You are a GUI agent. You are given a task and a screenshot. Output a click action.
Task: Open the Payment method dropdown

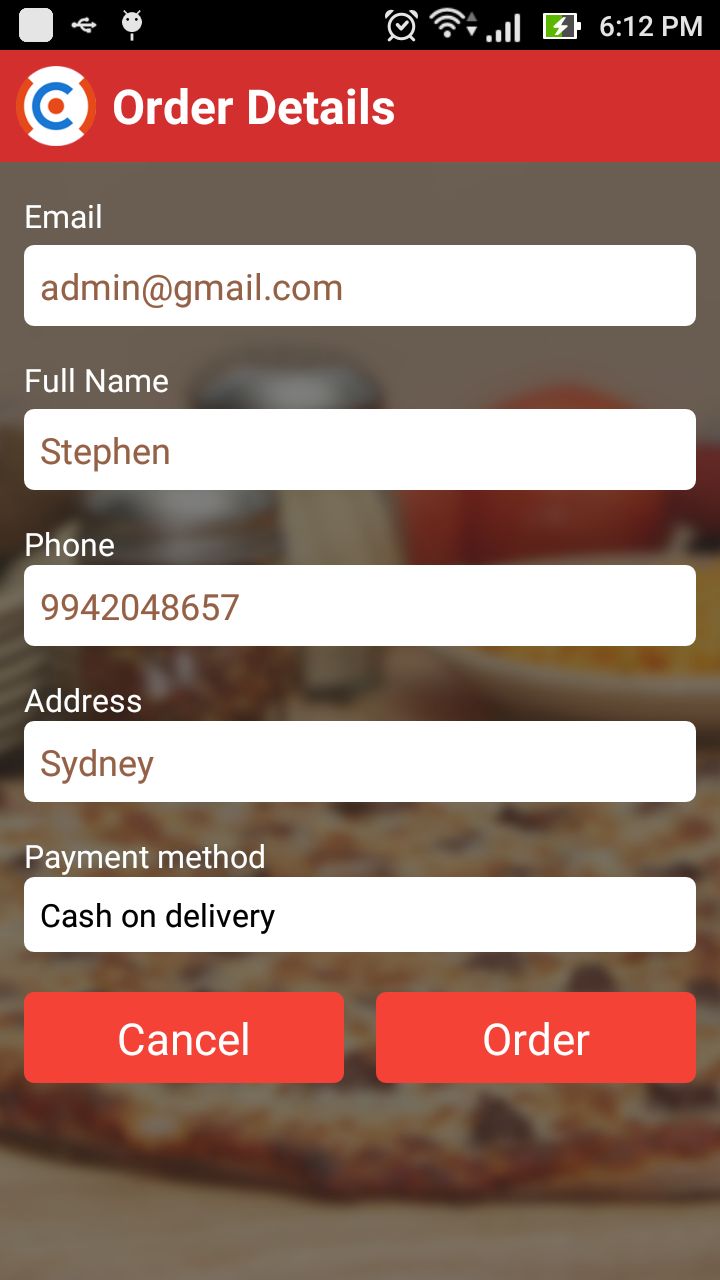tap(360, 915)
